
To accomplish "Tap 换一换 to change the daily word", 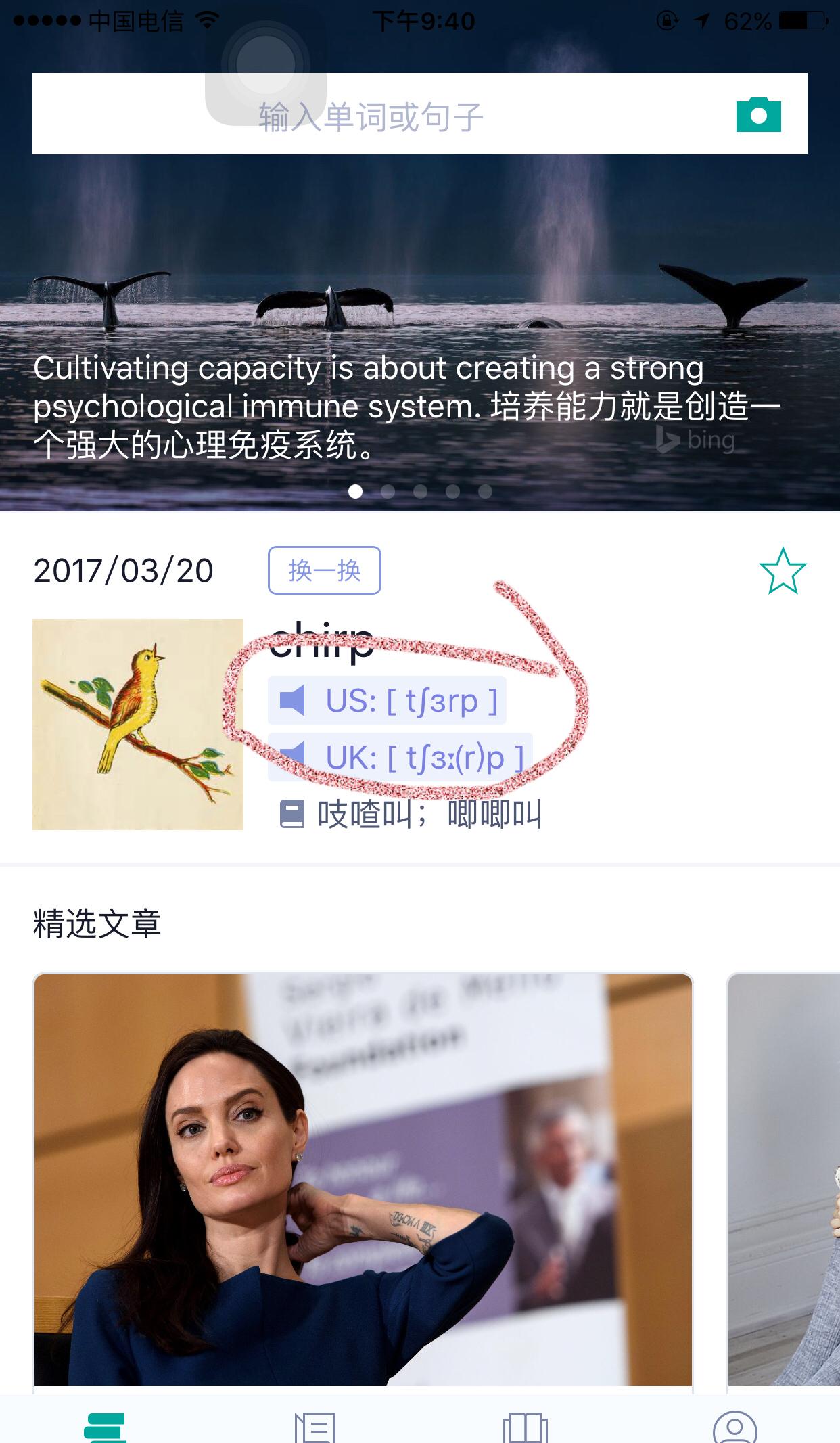I will 324,570.
